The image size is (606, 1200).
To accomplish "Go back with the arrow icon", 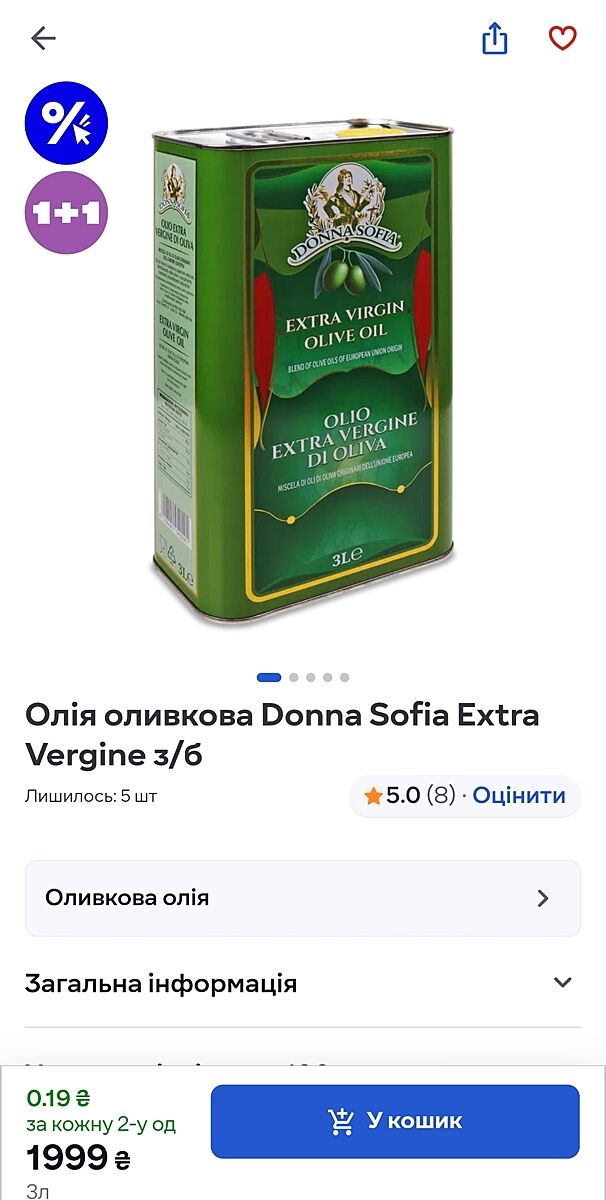I will click(43, 39).
